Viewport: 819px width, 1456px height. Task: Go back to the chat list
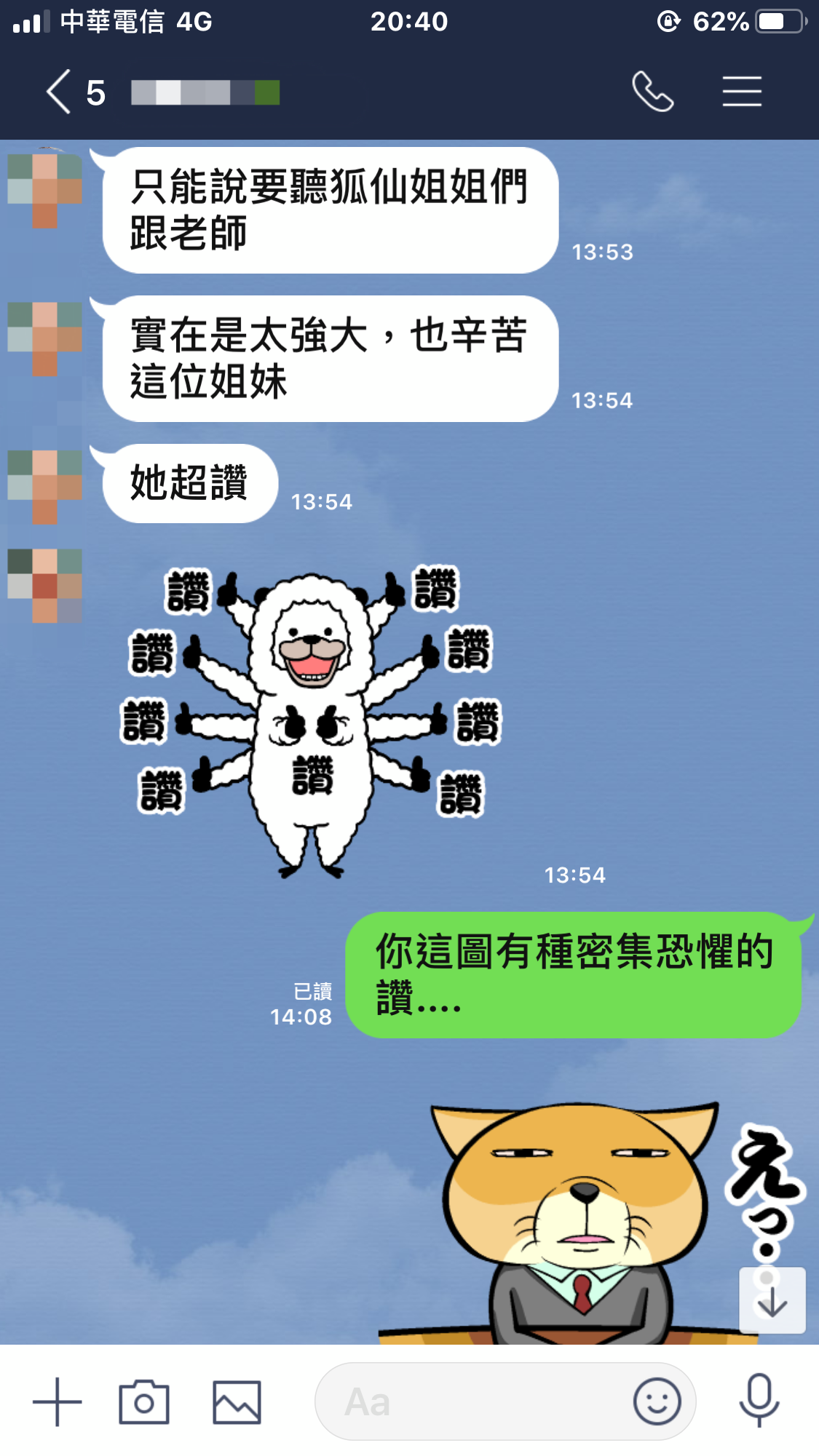click(x=60, y=92)
